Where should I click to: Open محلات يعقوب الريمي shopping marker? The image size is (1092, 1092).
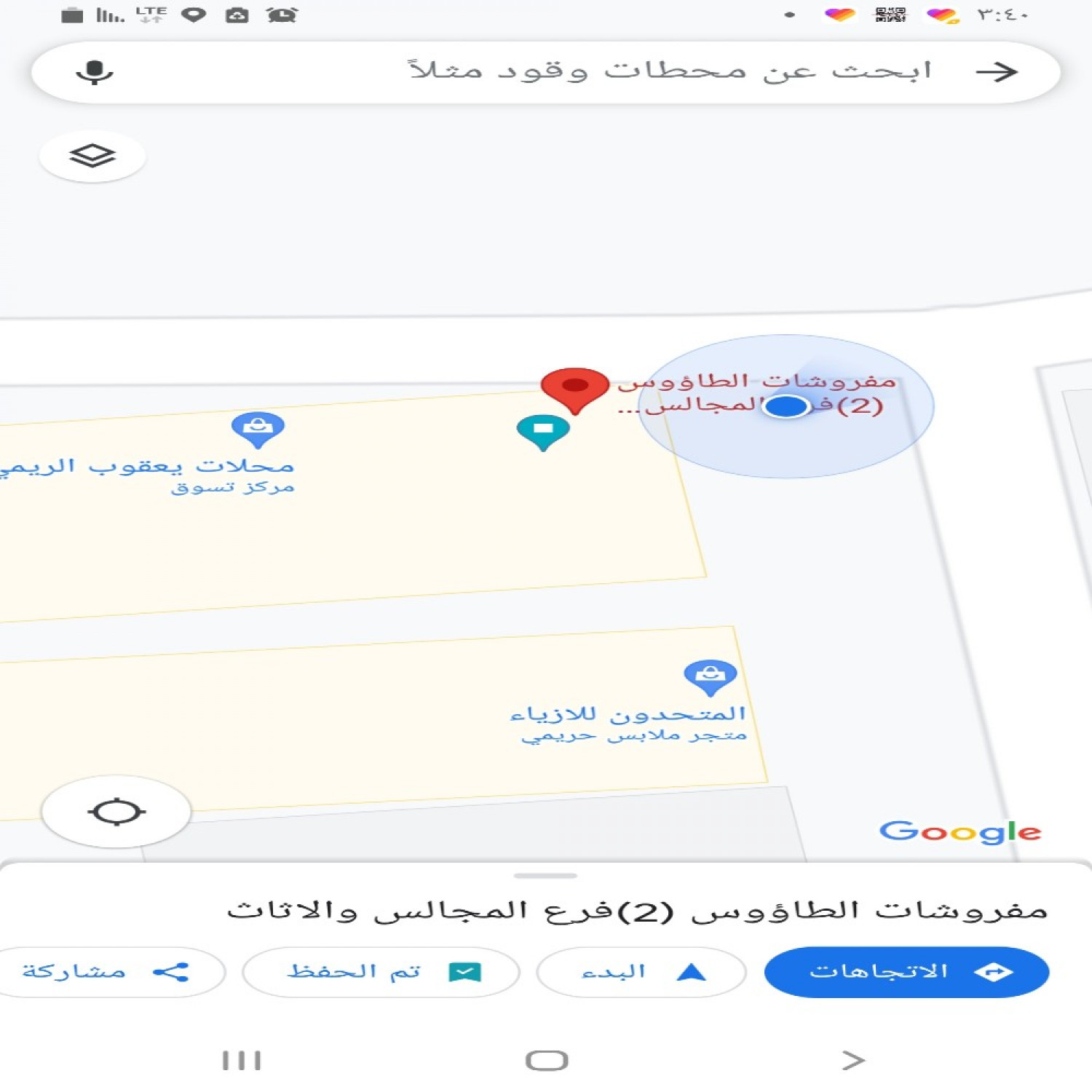tap(258, 428)
